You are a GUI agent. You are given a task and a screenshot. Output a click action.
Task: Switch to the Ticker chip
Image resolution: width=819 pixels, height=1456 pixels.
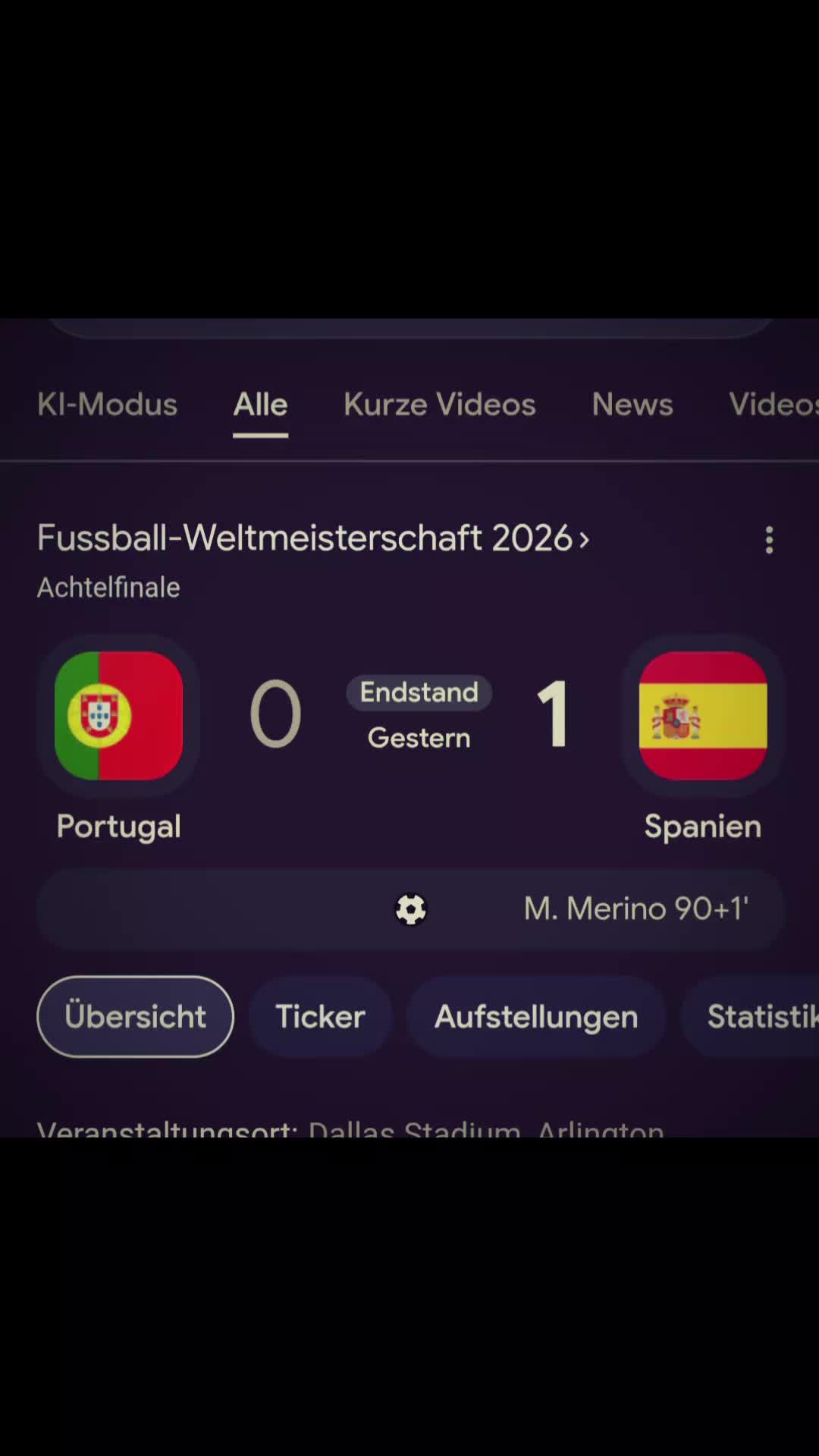(320, 1016)
